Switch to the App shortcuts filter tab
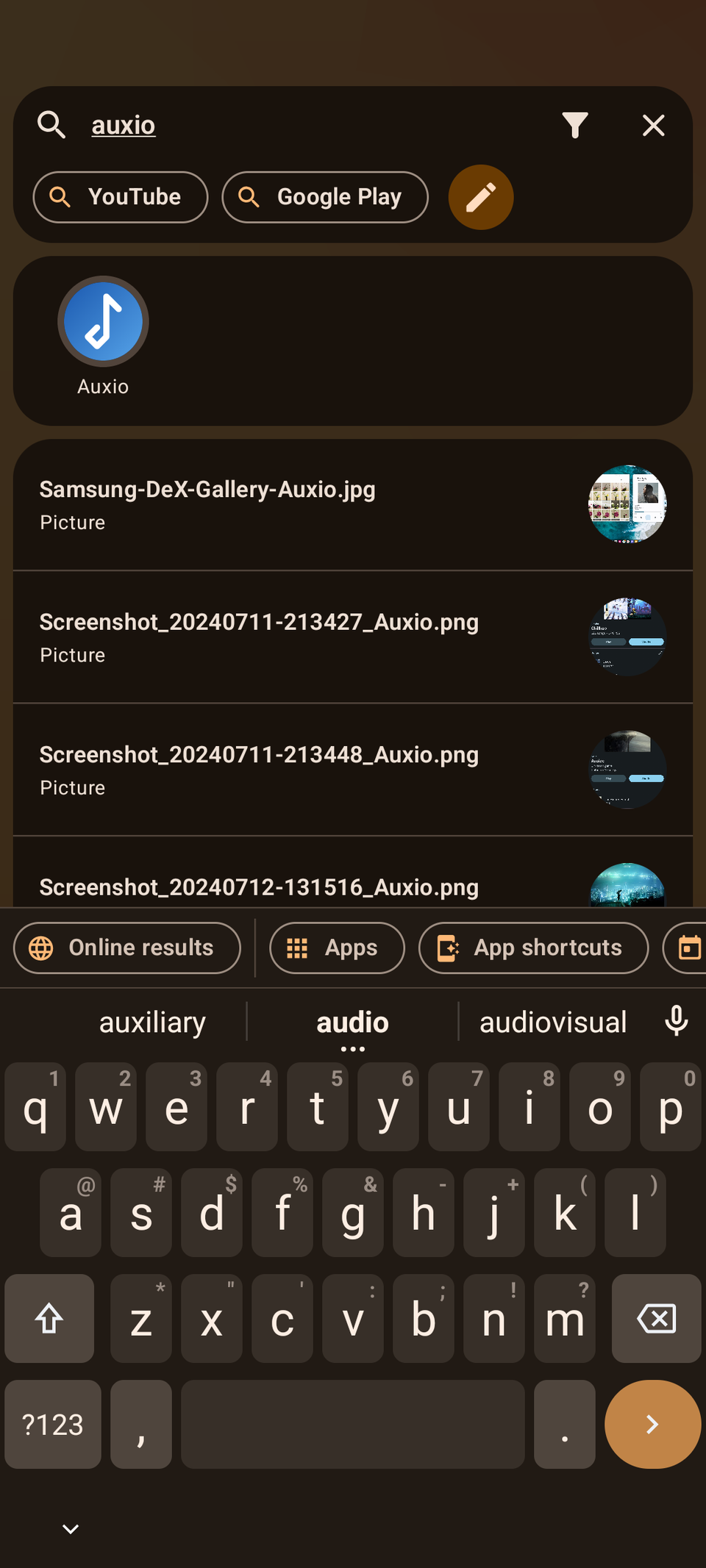Image resolution: width=706 pixels, height=1568 pixels. click(x=533, y=948)
